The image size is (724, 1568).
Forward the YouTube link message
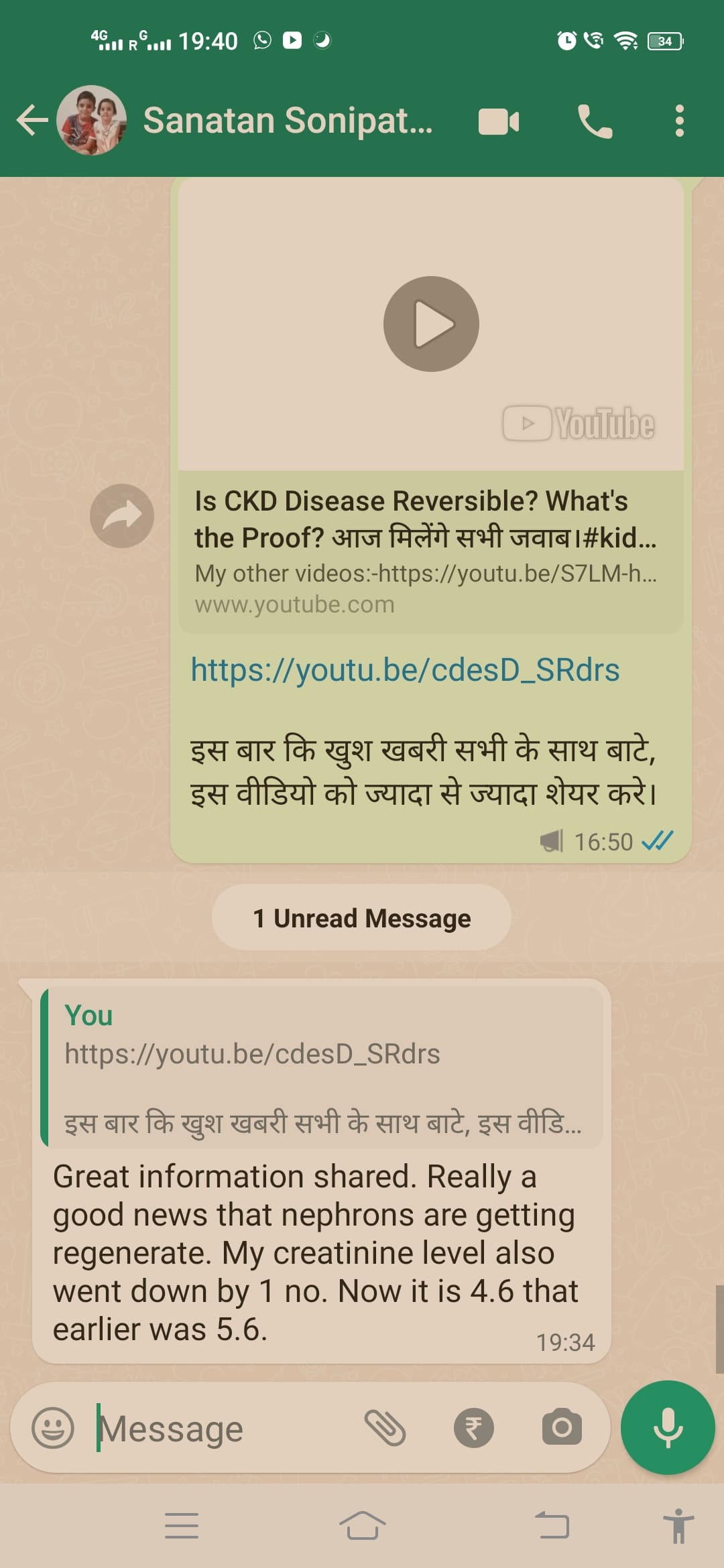coord(122,516)
